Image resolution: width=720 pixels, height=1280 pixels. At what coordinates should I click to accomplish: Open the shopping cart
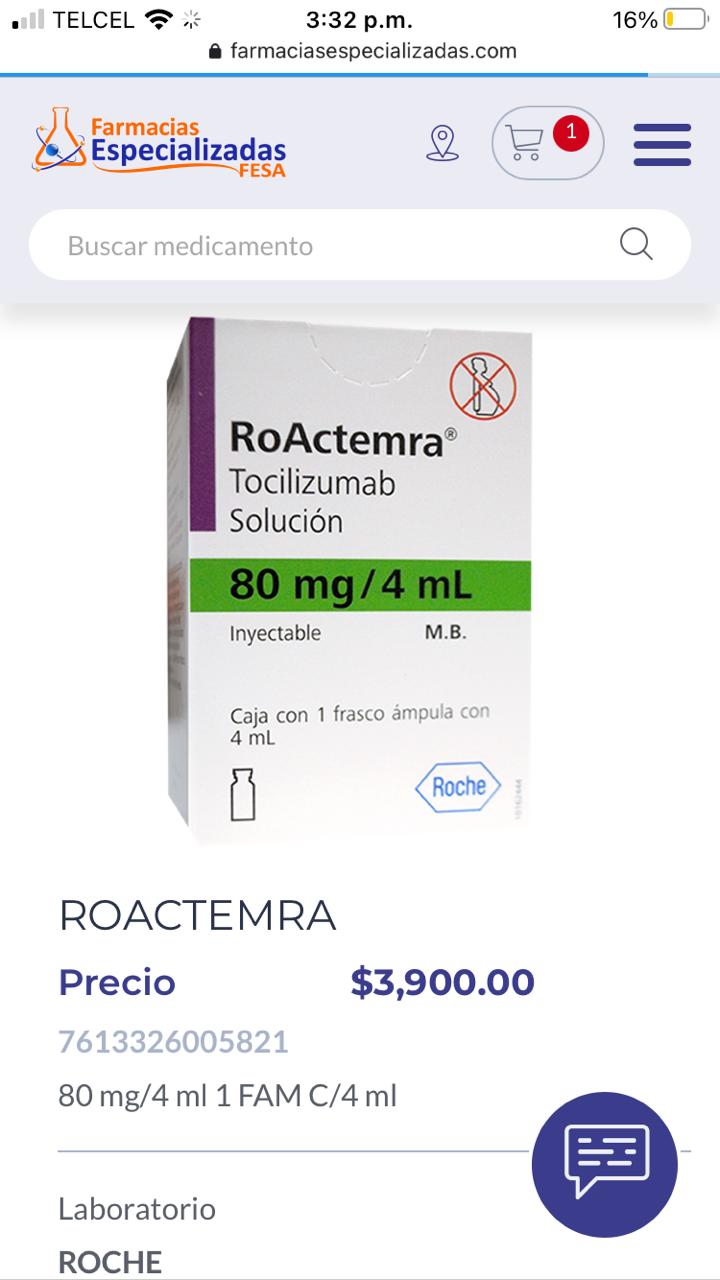546,143
